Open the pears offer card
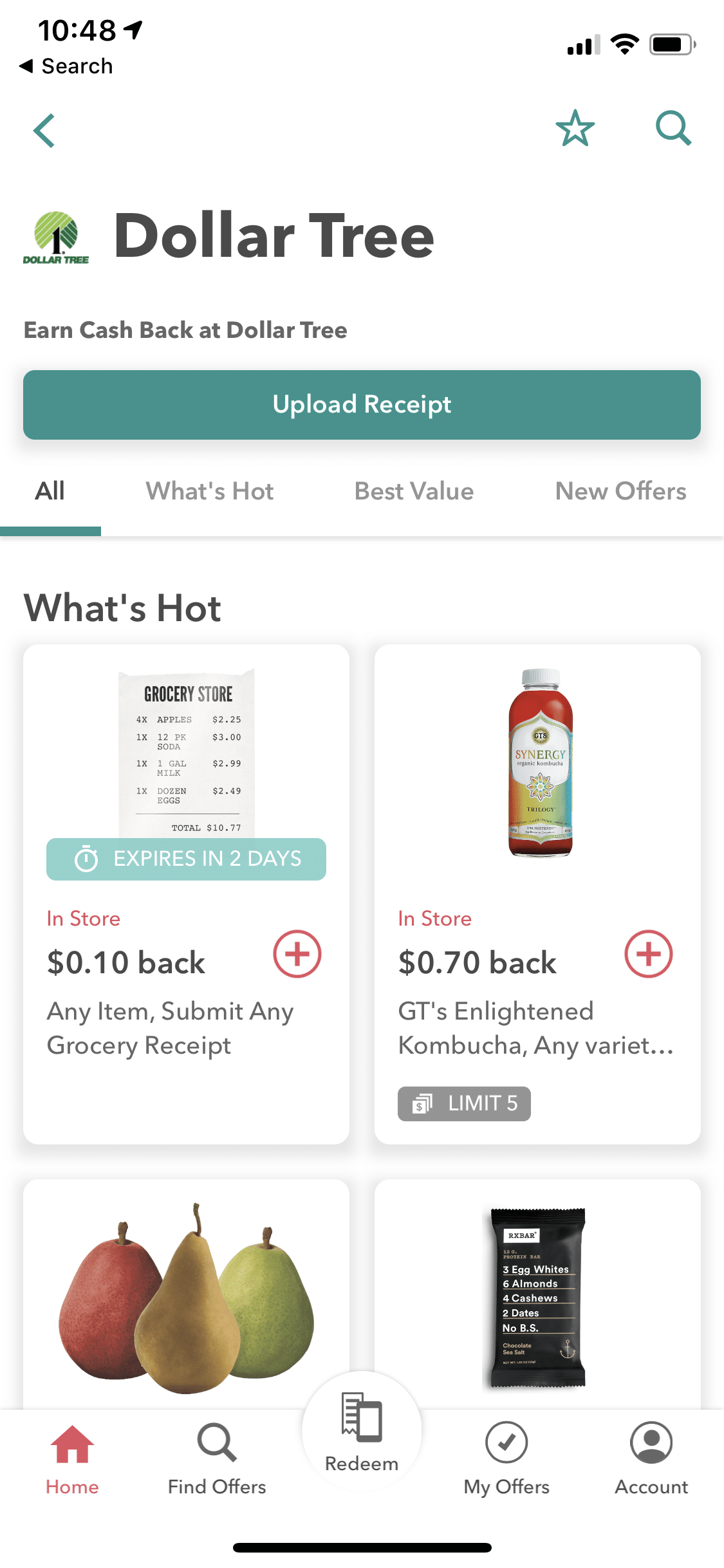This screenshot has width=724, height=1568. click(186, 1294)
